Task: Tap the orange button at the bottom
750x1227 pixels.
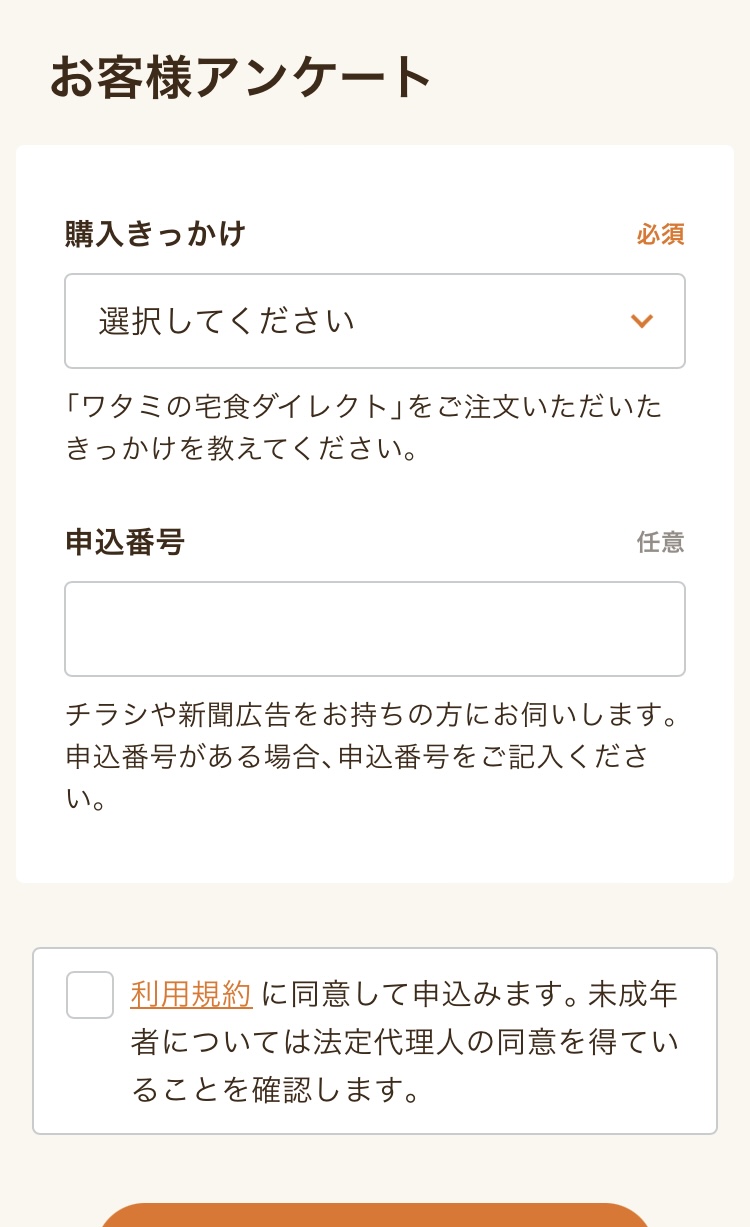Action: (x=374, y=1216)
